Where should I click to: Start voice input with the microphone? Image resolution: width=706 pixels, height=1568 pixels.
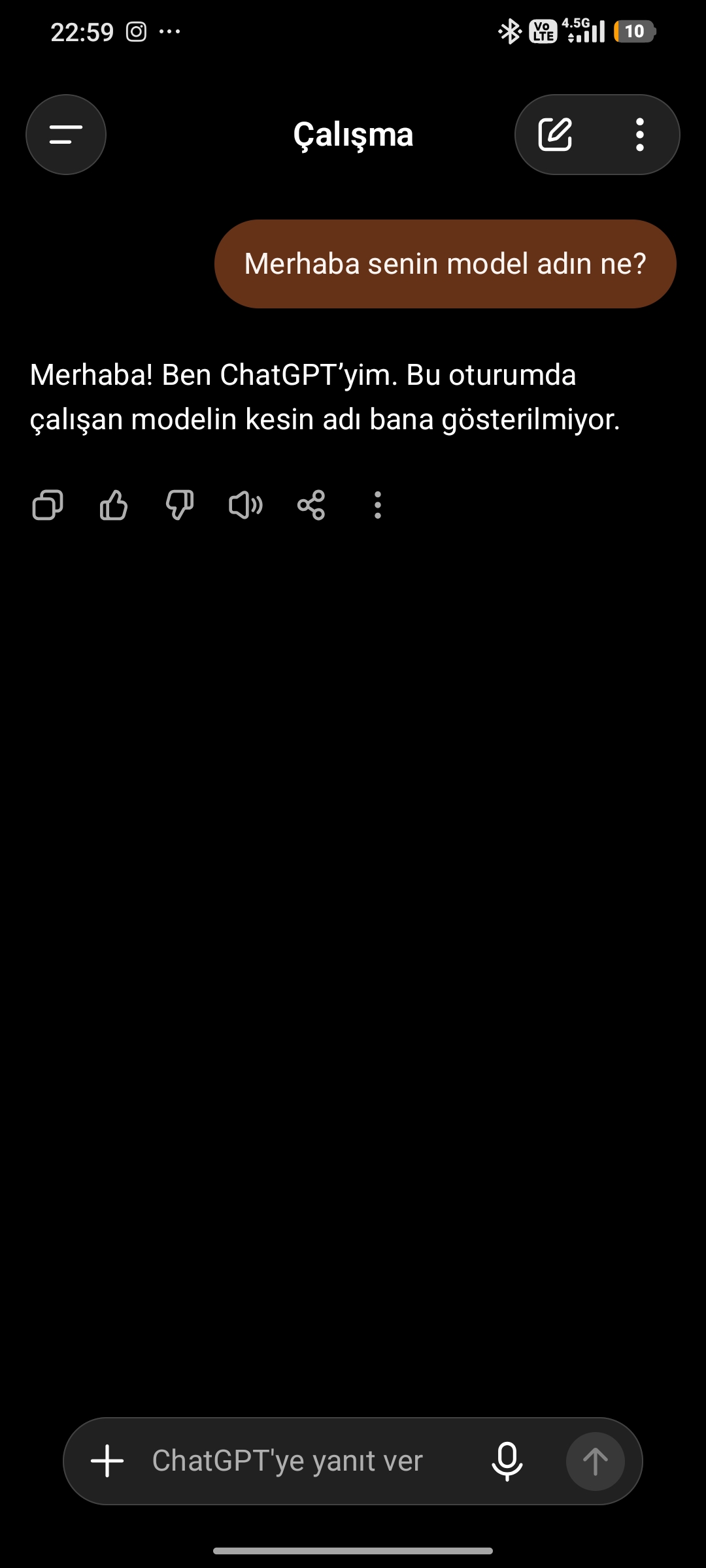click(x=507, y=1461)
